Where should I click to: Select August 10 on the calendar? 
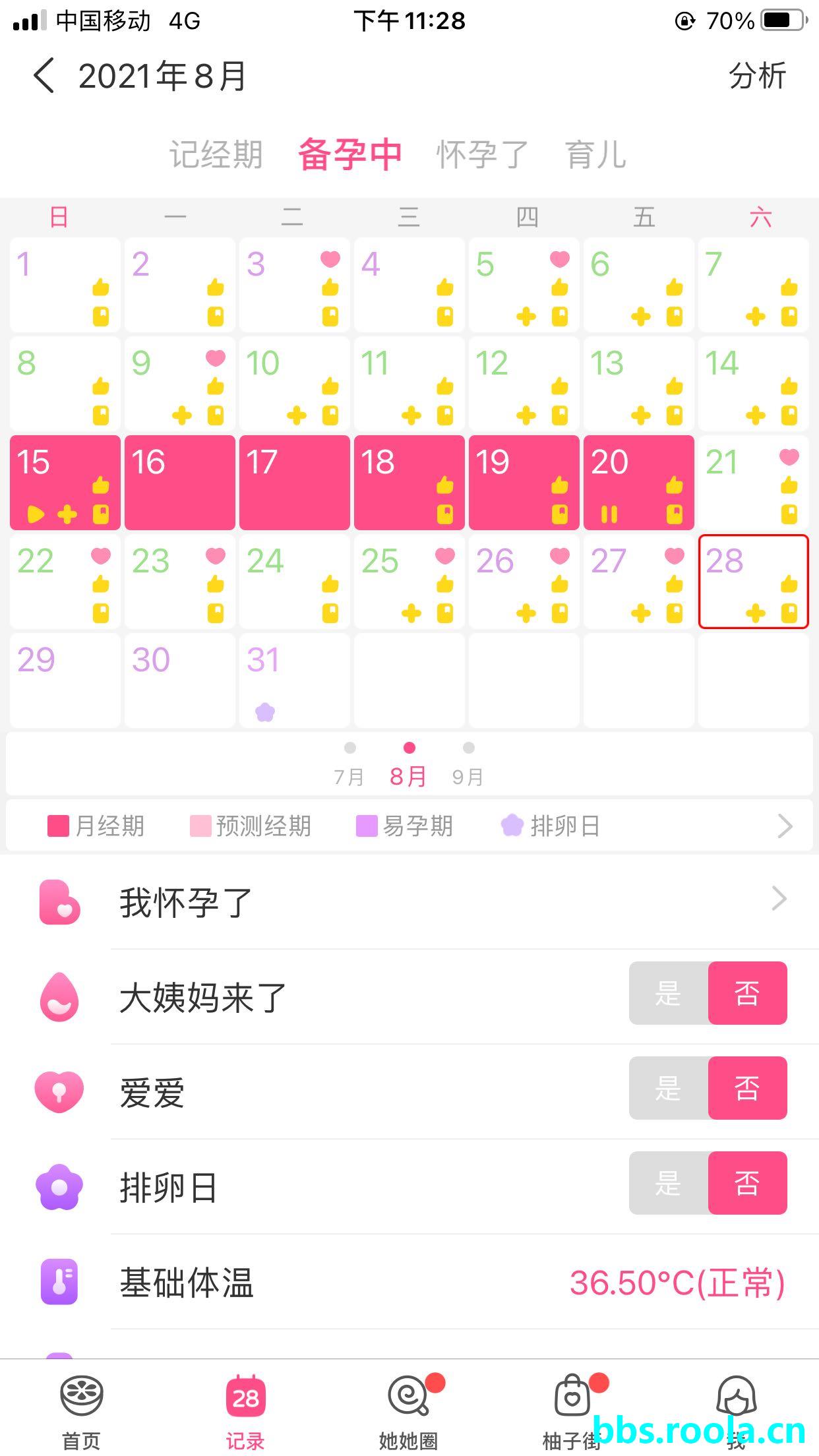coord(294,383)
